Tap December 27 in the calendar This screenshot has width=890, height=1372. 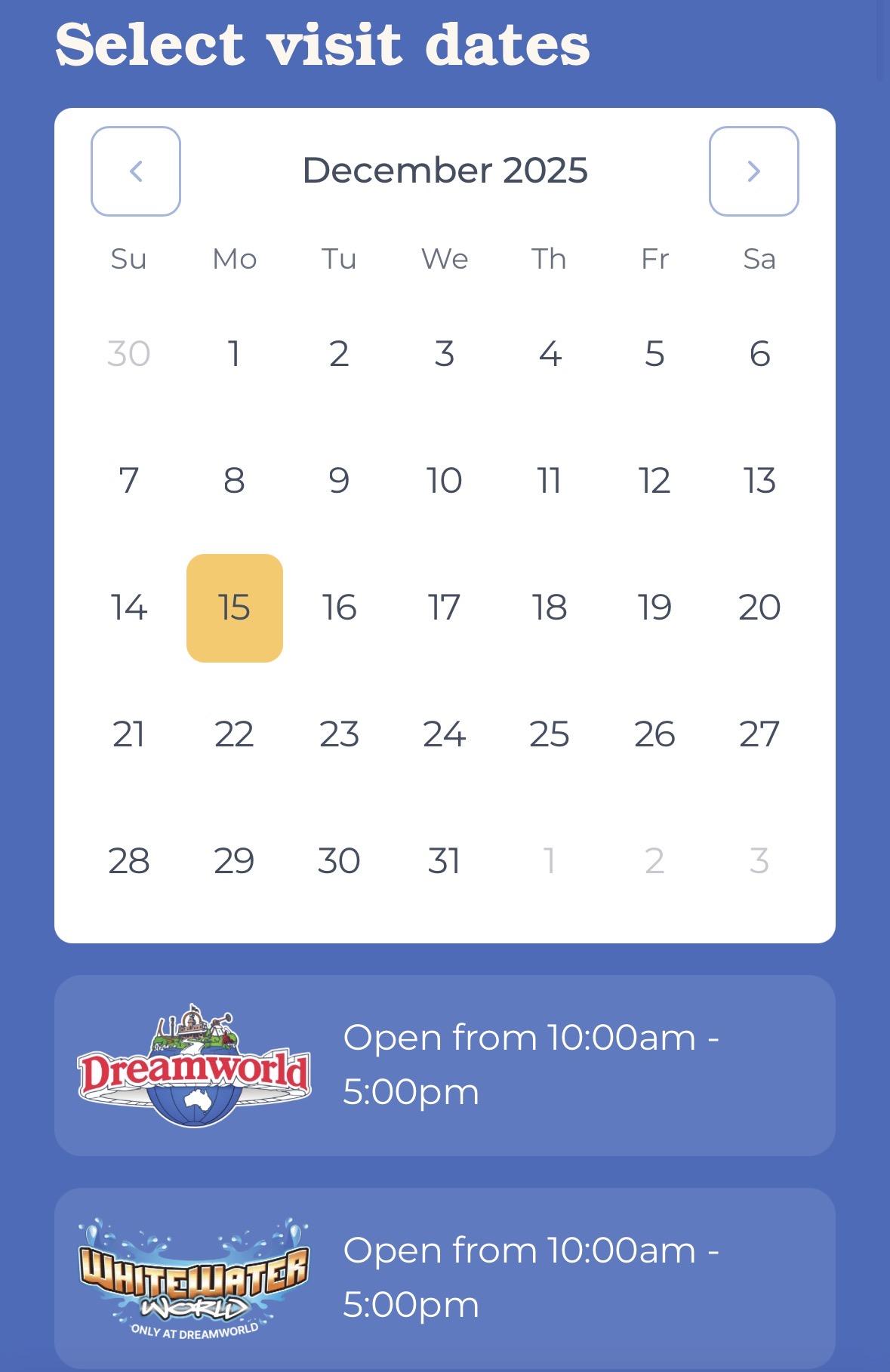point(759,734)
